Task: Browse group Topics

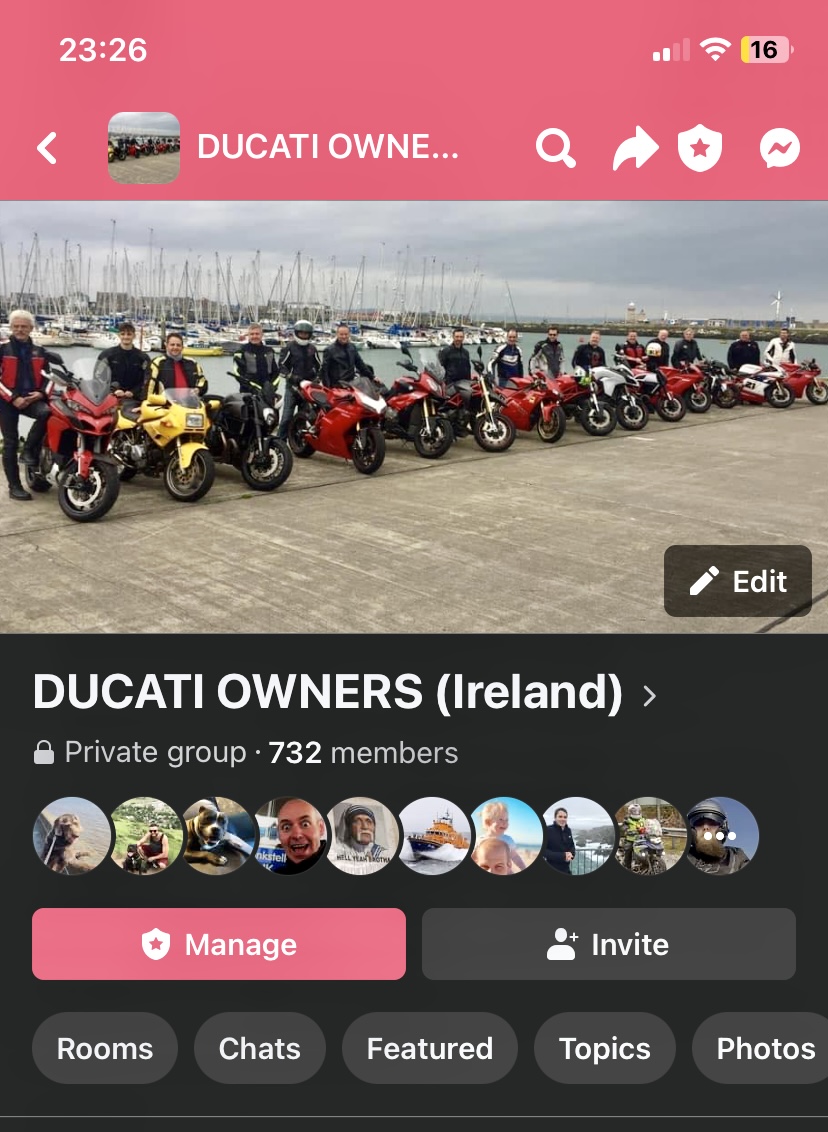Action: click(604, 1048)
